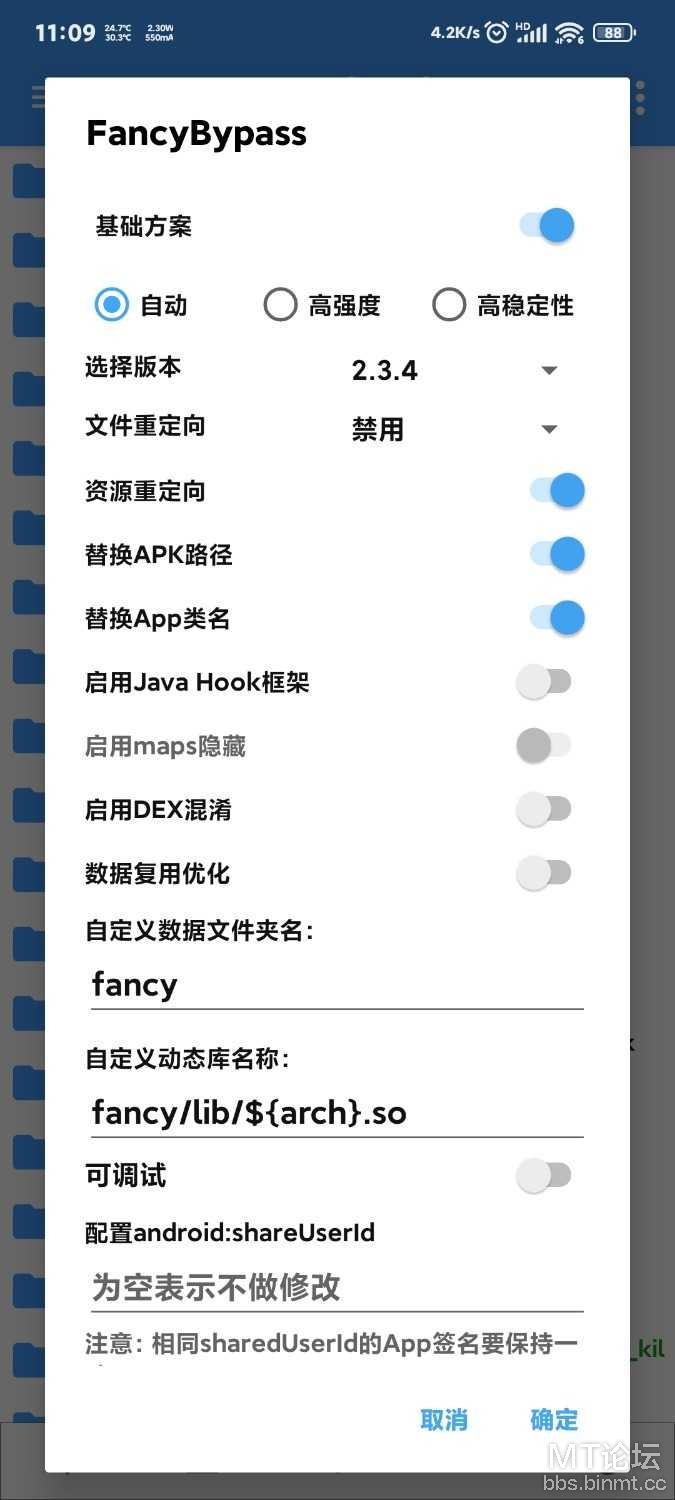
Task: Edit the 自定义动态库名称 text field
Action: pyautogui.click(x=337, y=1112)
